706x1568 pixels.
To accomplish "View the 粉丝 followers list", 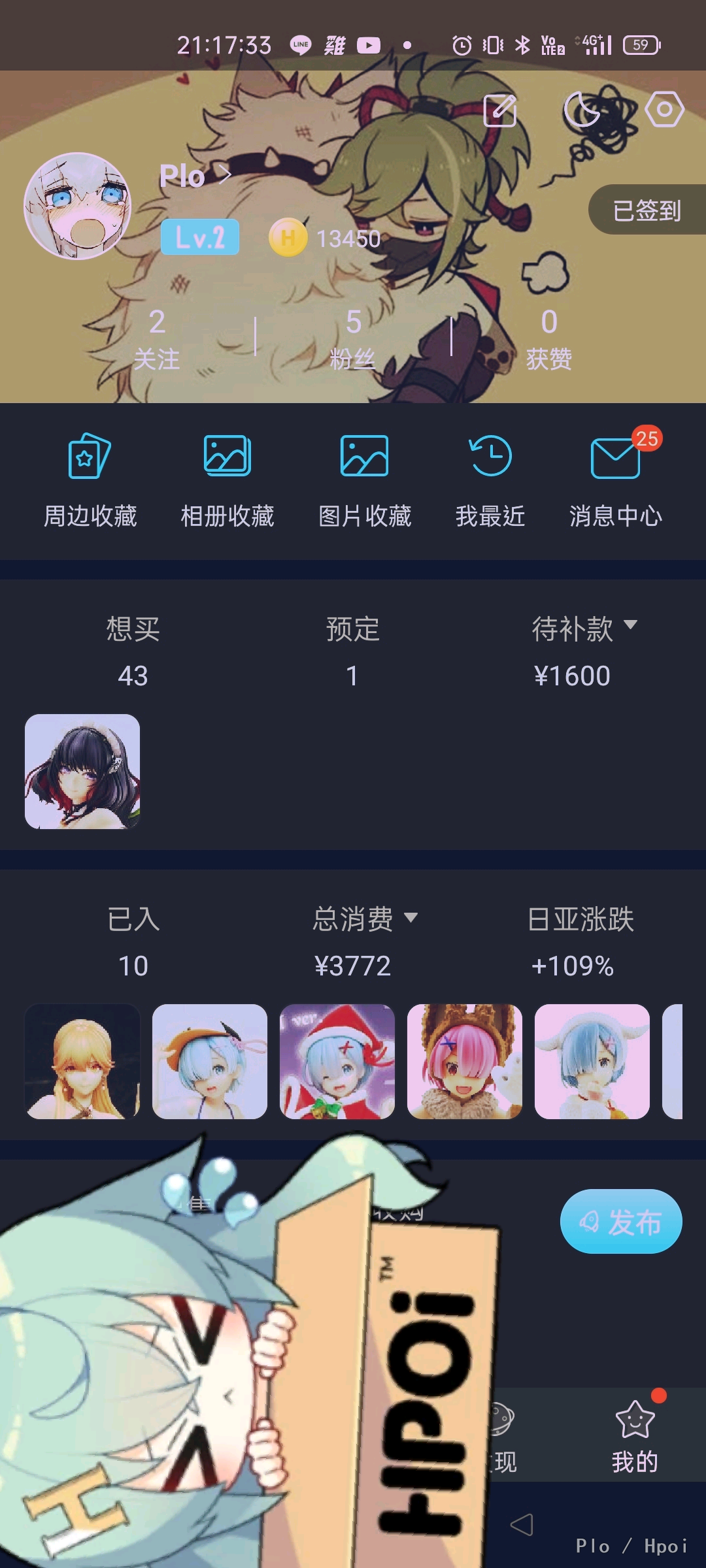I will point(353,339).
